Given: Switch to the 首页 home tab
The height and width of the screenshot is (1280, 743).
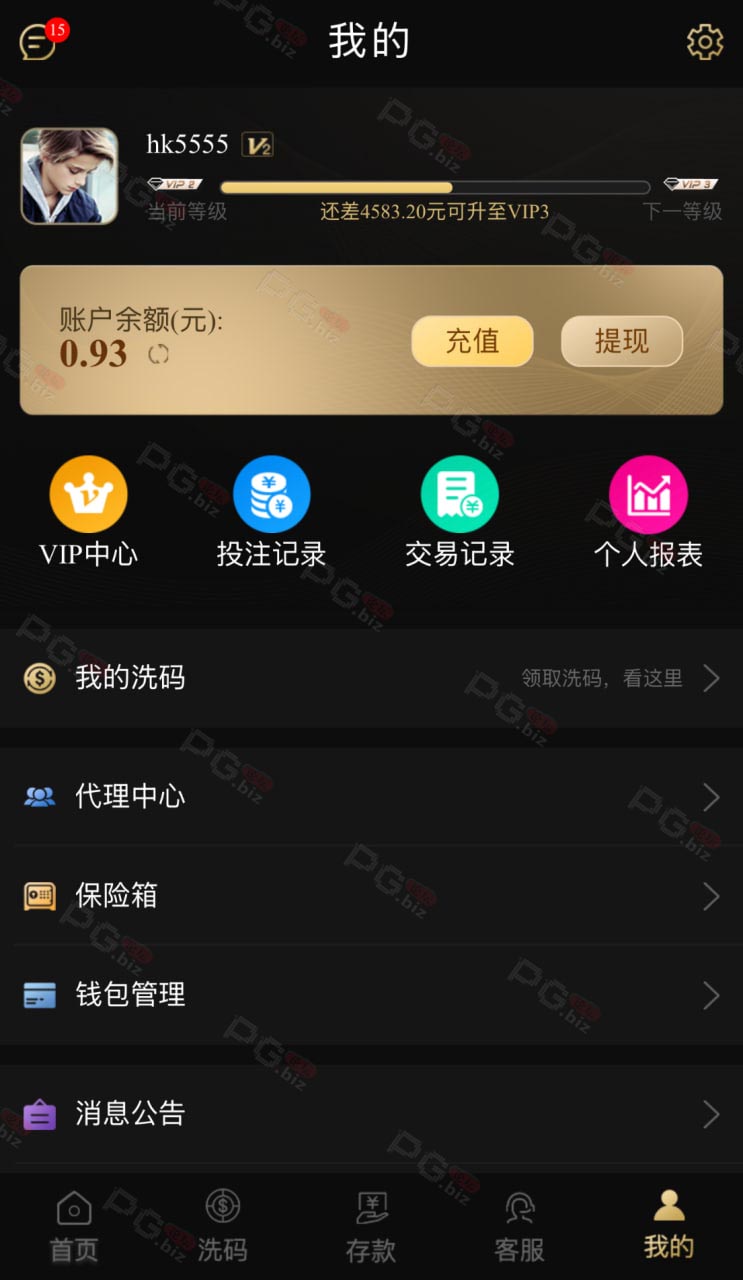Looking at the screenshot, I should click(74, 1227).
